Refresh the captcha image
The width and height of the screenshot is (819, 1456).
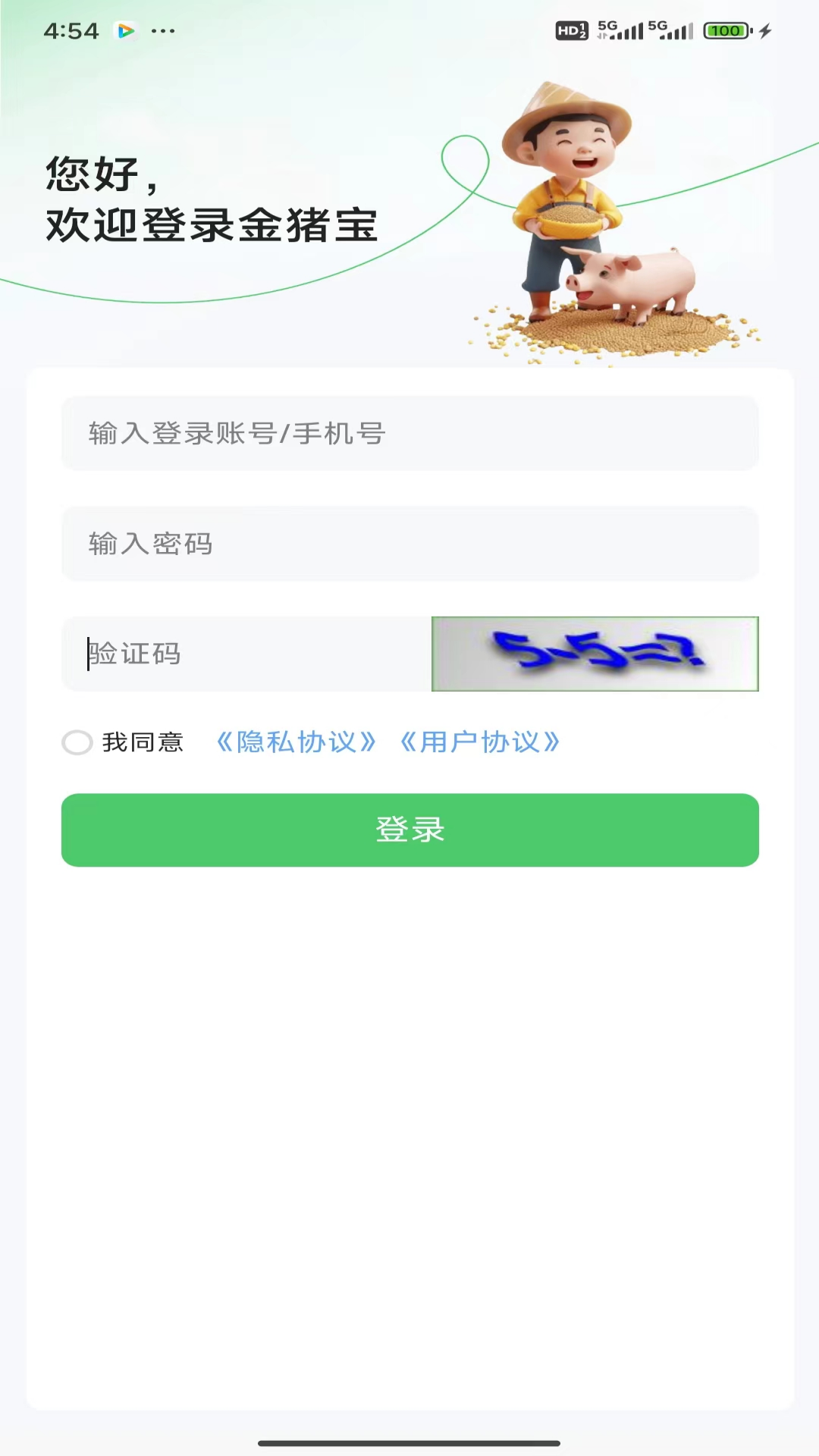pyautogui.click(x=595, y=654)
